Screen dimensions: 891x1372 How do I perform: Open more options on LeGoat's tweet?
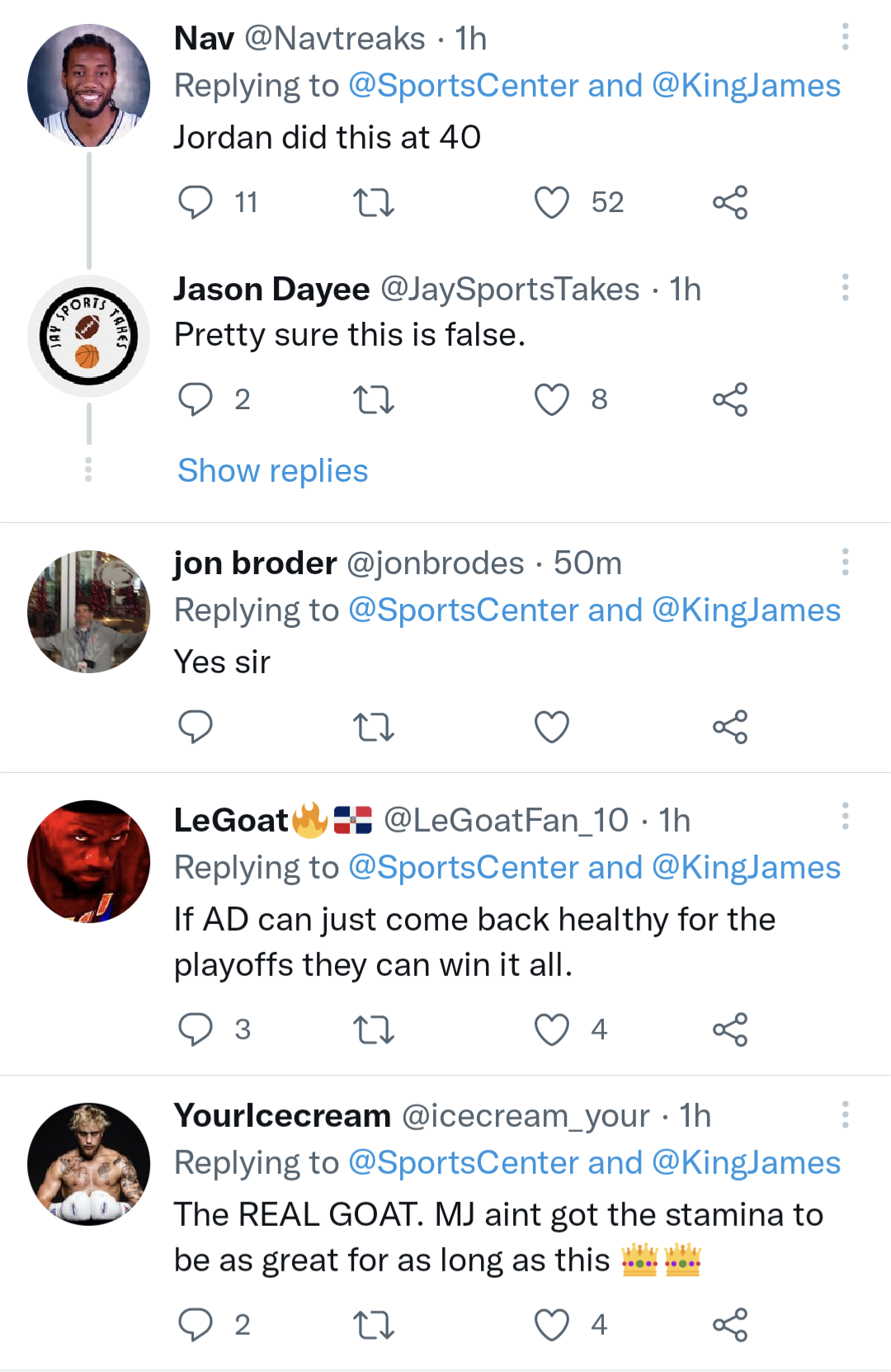tap(845, 816)
